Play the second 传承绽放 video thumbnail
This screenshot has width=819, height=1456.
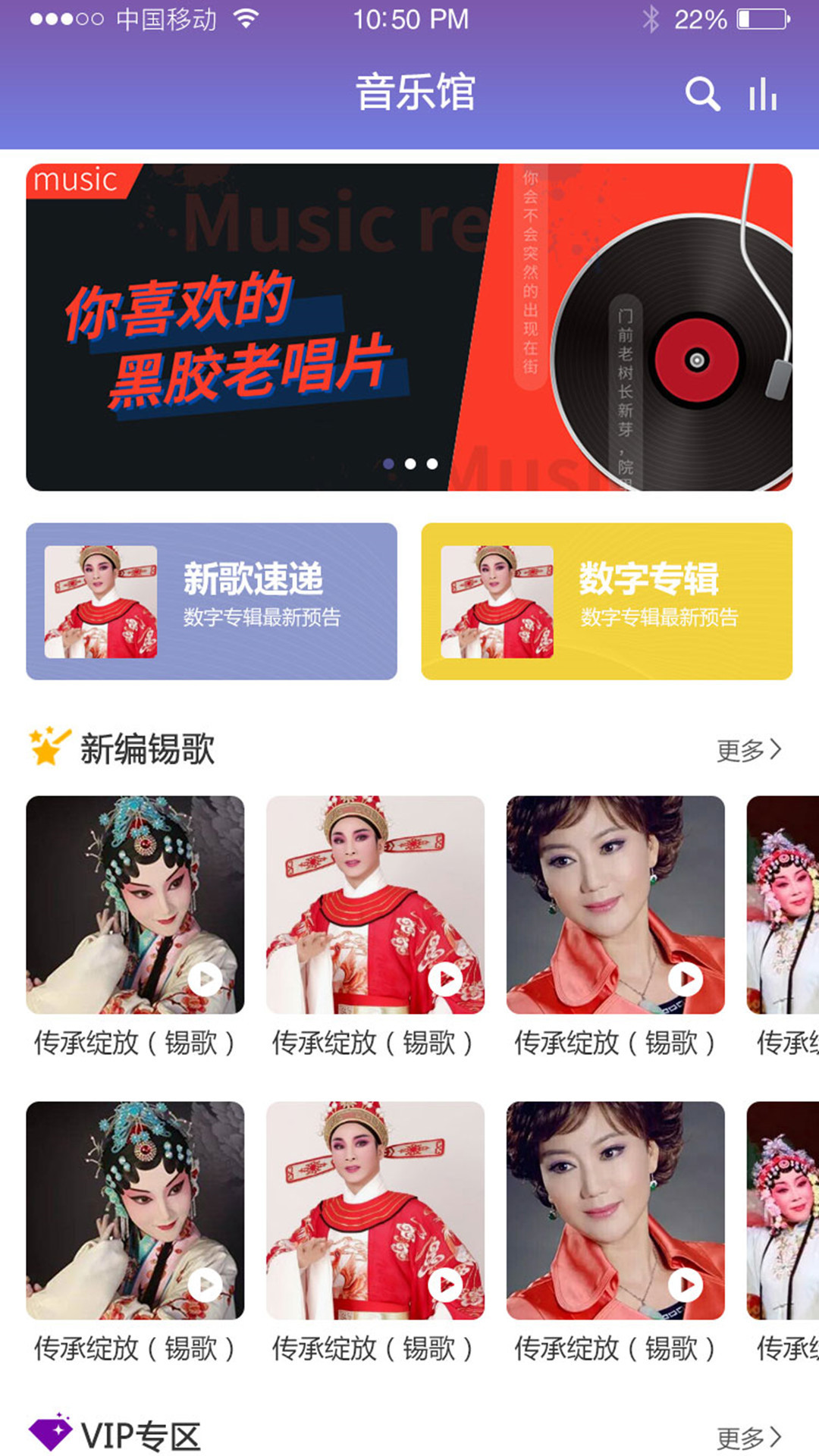pos(446,979)
